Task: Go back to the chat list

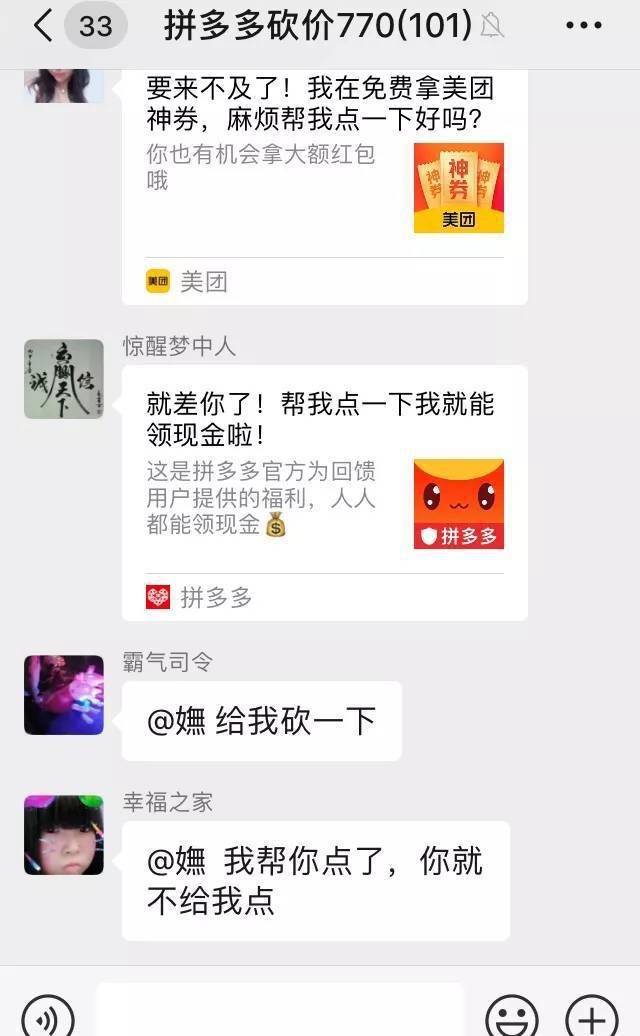Action: pos(43,25)
